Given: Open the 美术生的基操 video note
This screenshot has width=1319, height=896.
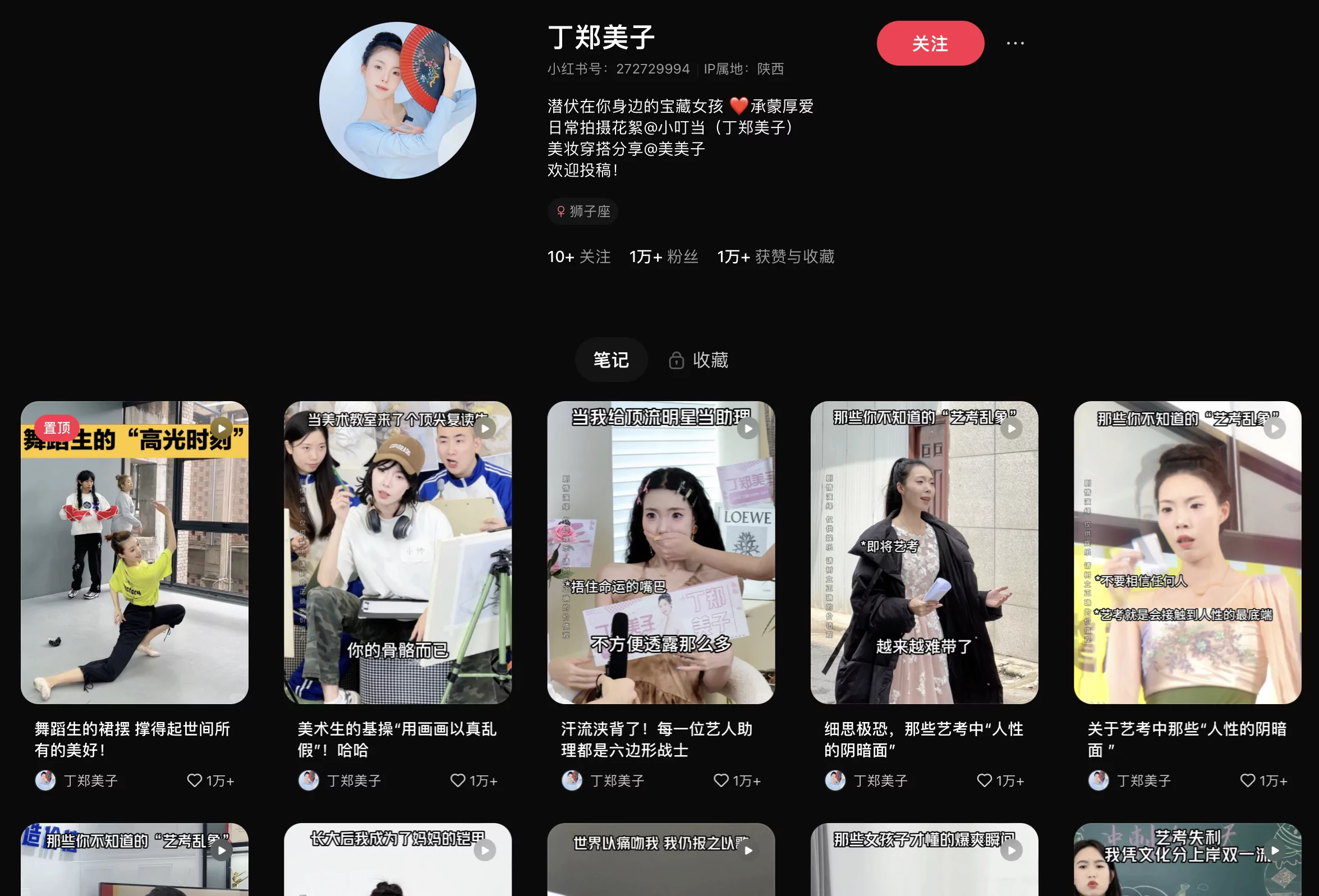Looking at the screenshot, I should pyautogui.click(x=397, y=552).
